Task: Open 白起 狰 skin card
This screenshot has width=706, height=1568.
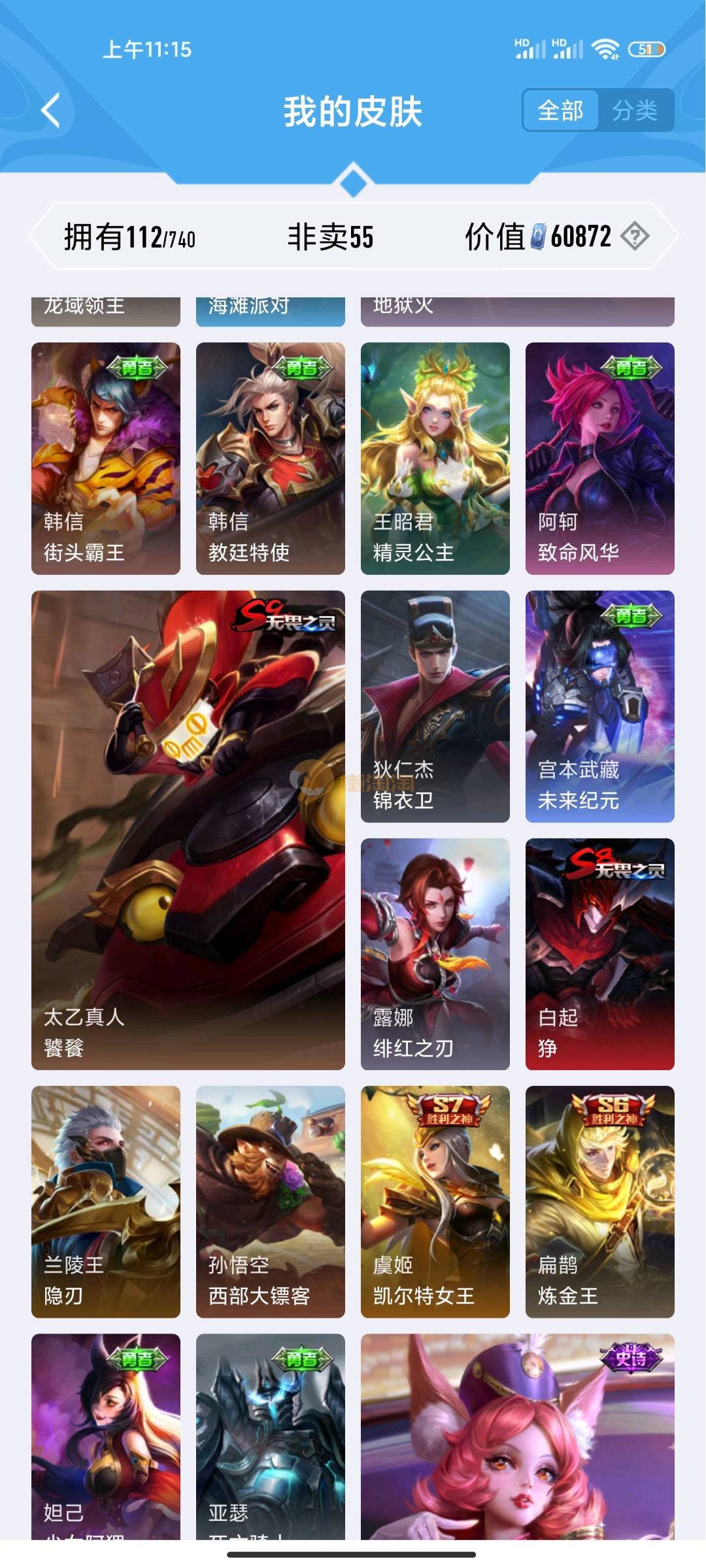Action: click(x=600, y=954)
